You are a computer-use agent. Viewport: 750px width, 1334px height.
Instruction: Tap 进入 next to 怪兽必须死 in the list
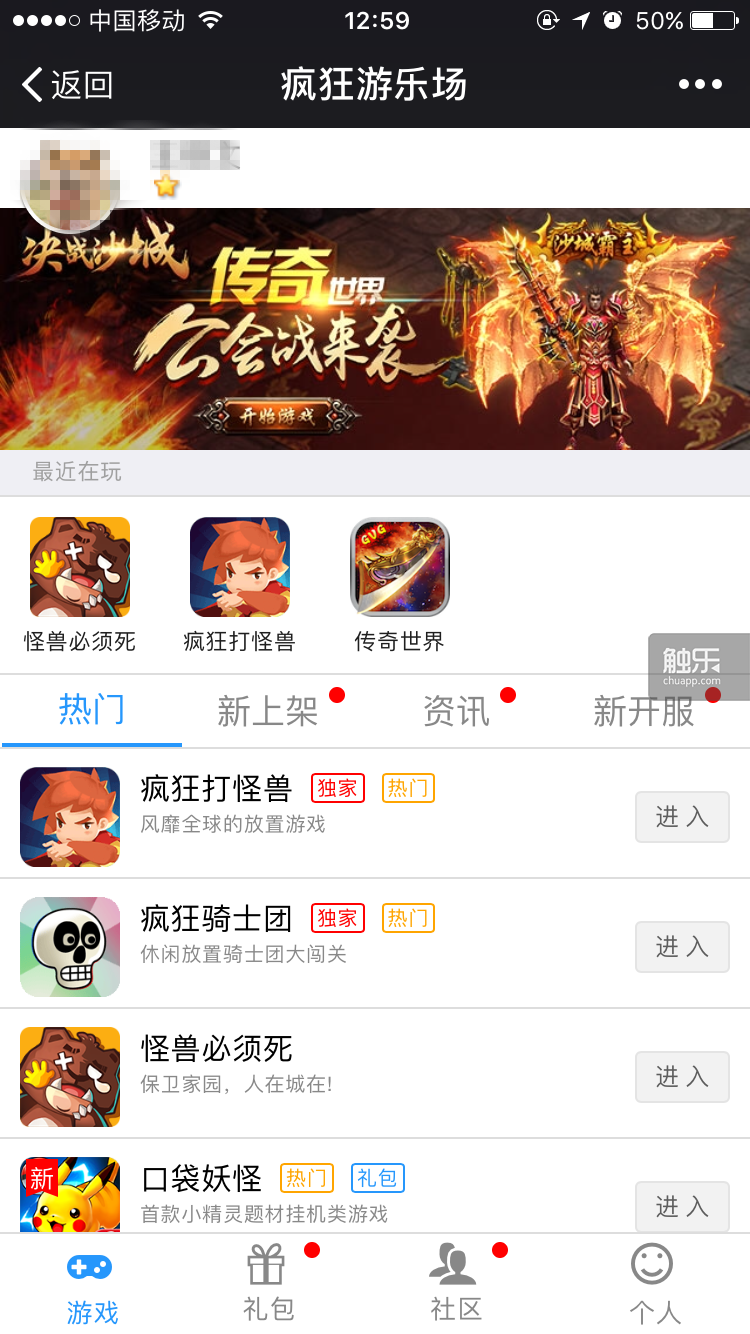(x=682, y=1077)
